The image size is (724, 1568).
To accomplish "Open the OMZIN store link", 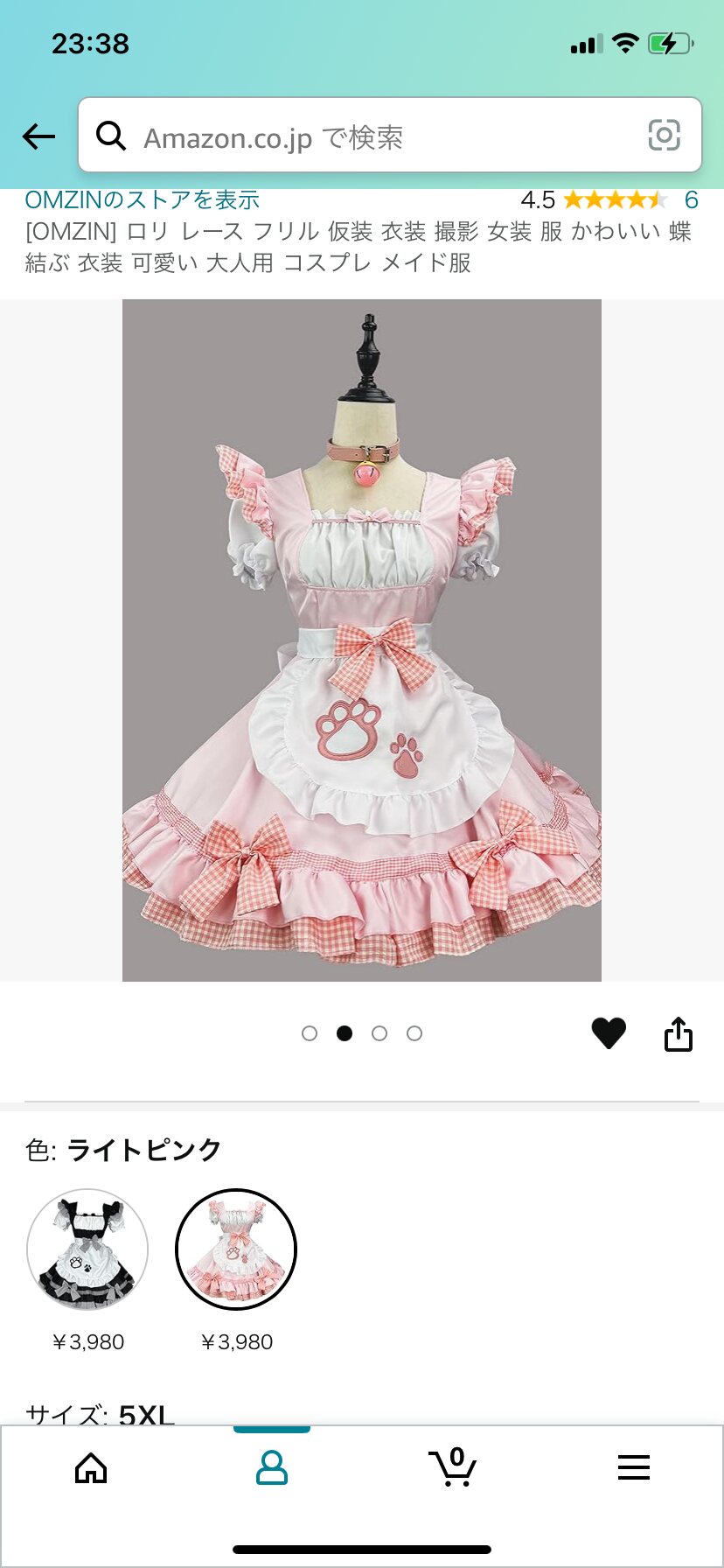I will pyautogui.click(x=143, y=200).
